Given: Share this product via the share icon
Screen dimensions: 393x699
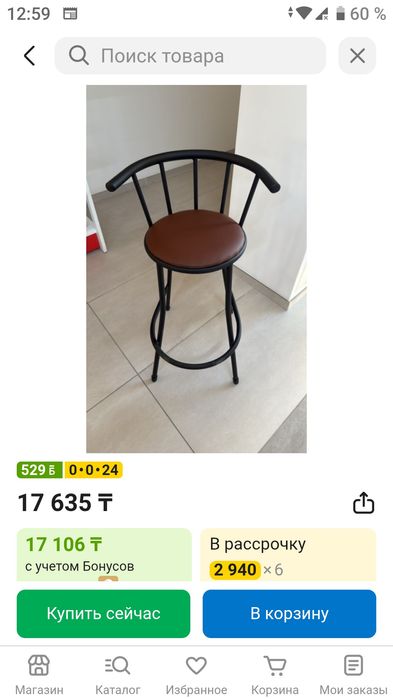Looking at the screenshot, I should point(363,503).
